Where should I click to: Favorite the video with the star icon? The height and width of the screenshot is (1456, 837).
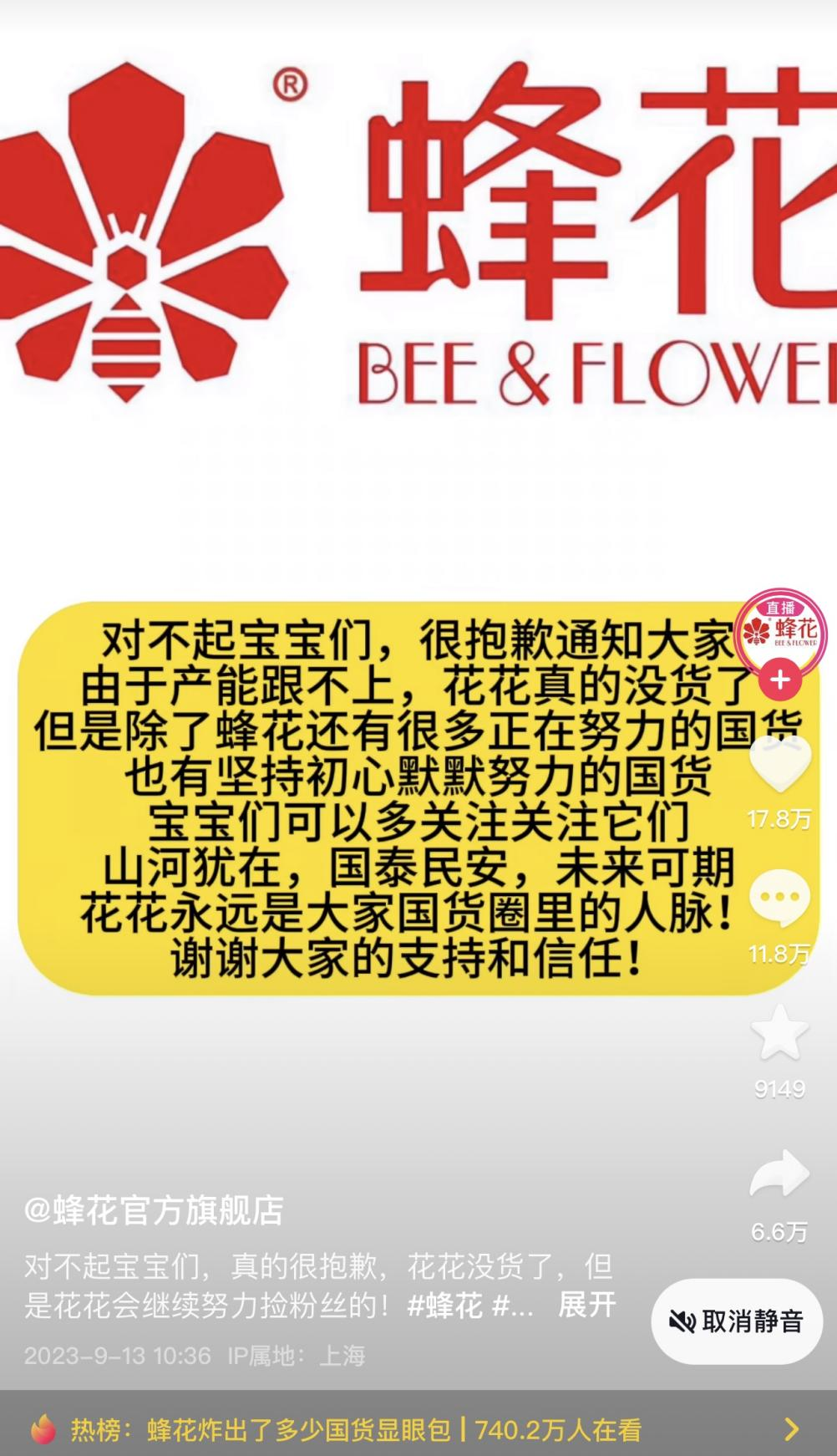click(x=779, y=1034)
